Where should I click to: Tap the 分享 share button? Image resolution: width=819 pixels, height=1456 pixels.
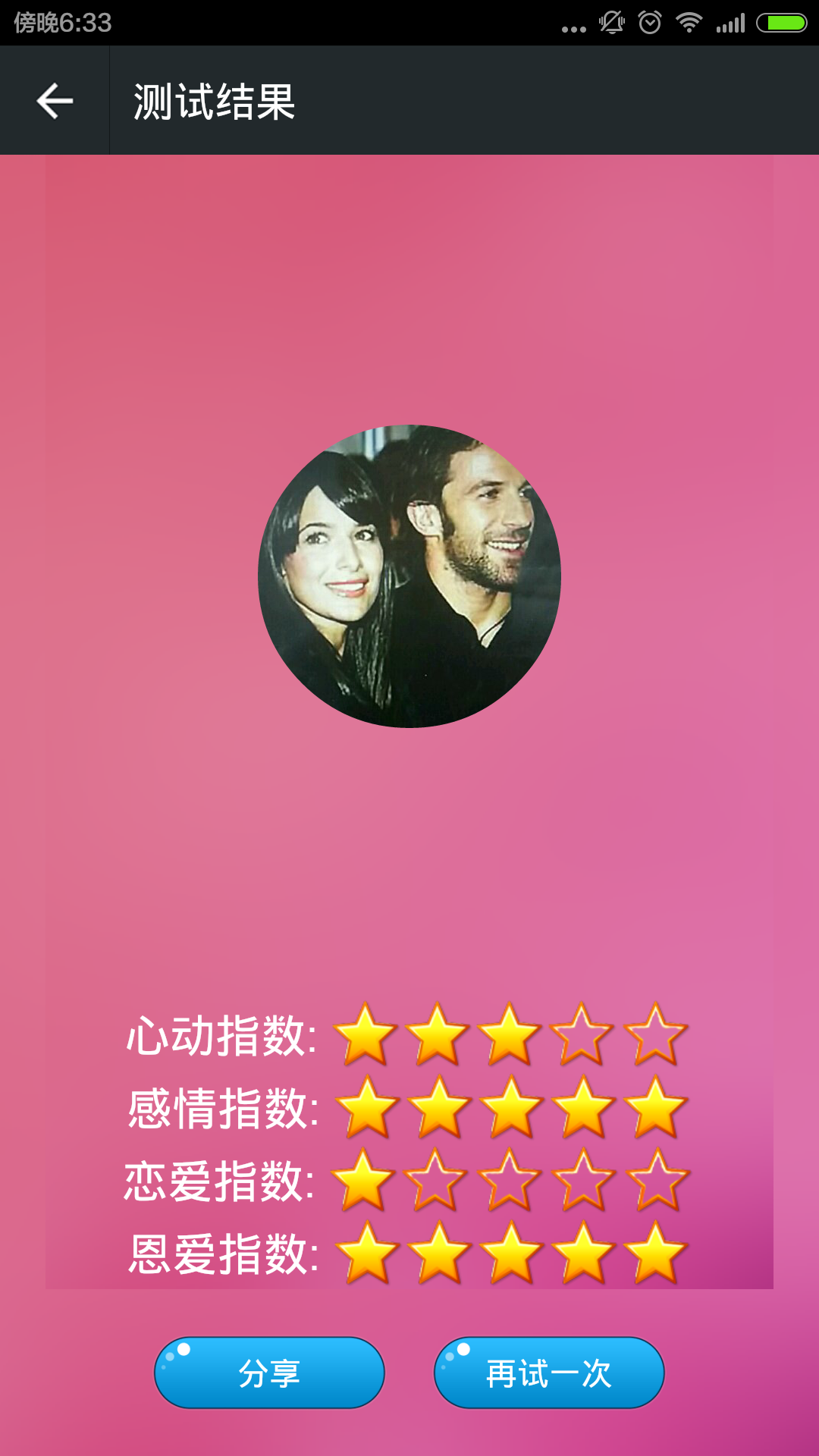[269, 1373]
